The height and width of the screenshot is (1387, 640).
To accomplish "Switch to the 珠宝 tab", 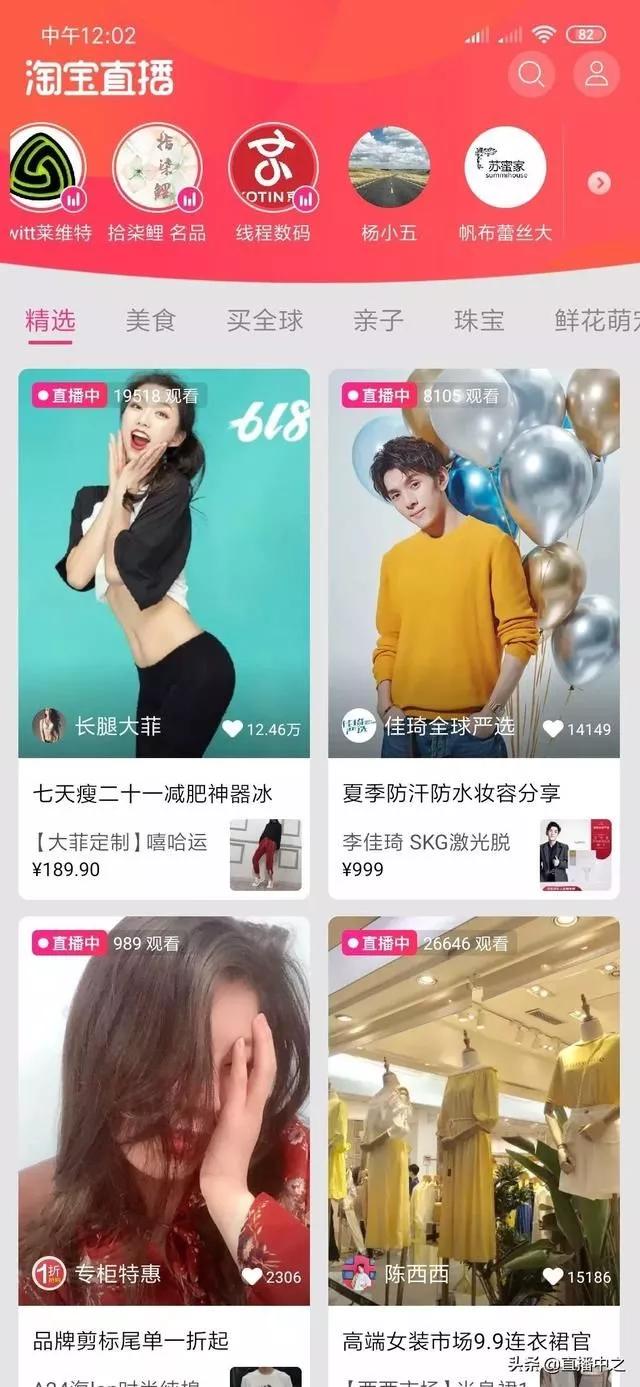I will 479,321.
